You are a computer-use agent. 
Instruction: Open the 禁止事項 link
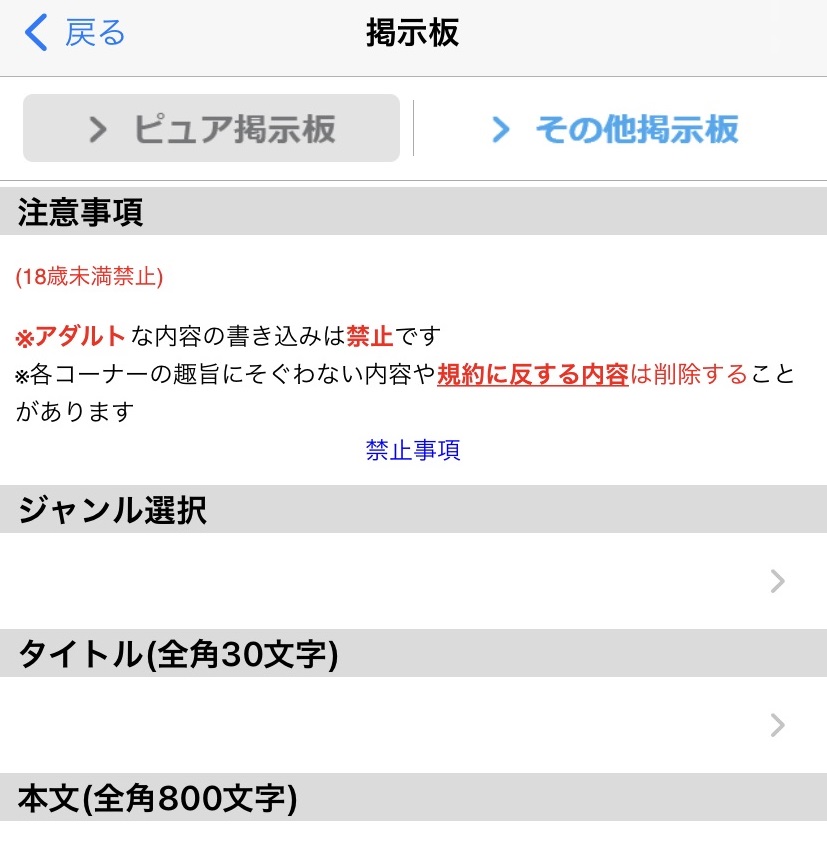(x=413, y=451)
